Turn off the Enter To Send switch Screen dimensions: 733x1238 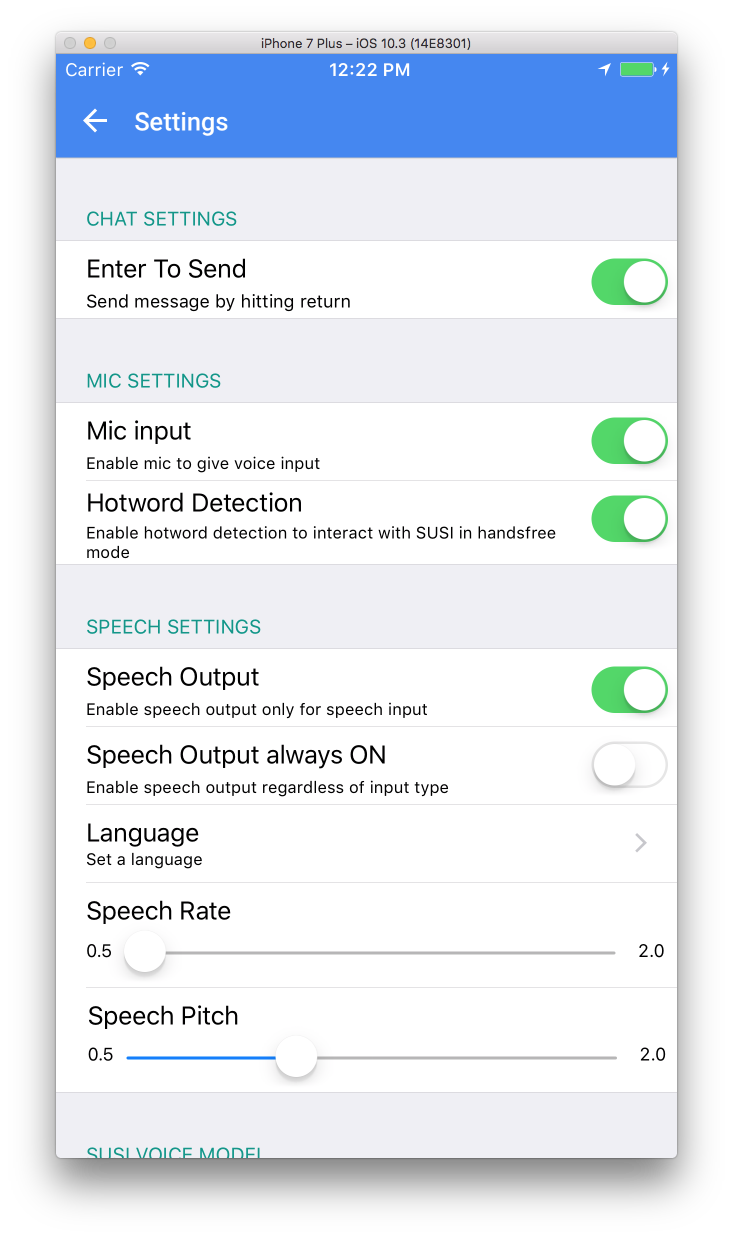coord(629,282)
